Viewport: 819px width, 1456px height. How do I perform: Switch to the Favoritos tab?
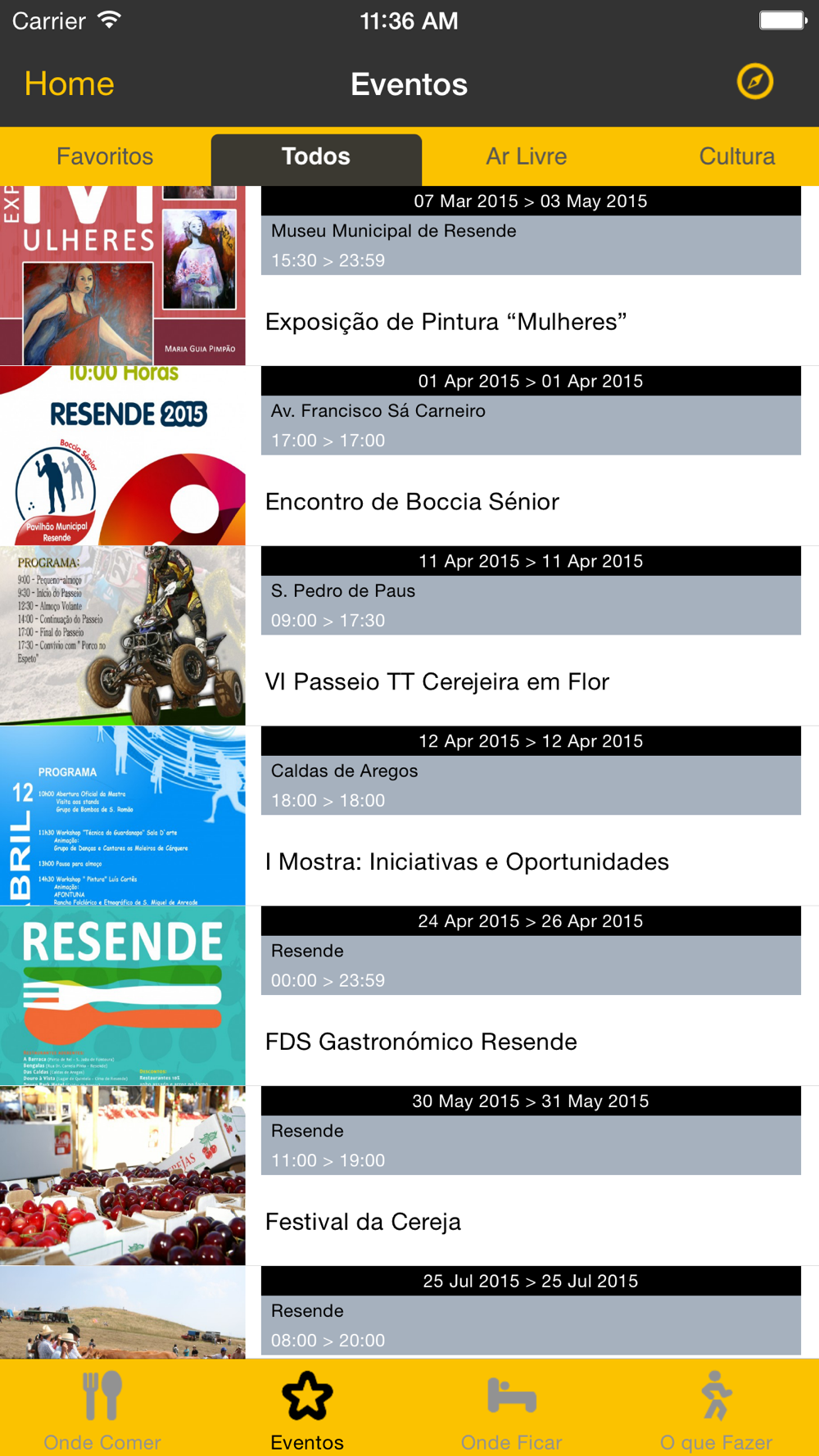coord(105,156)
